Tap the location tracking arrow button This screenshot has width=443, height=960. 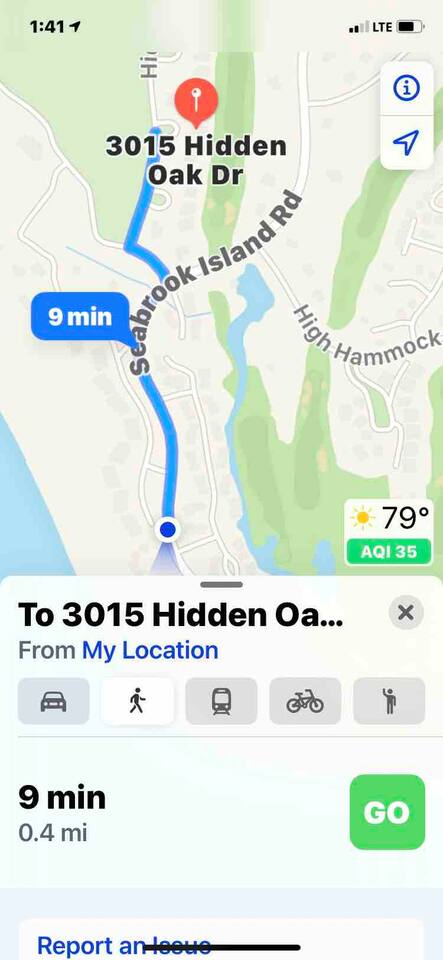[x=406, y=142]
